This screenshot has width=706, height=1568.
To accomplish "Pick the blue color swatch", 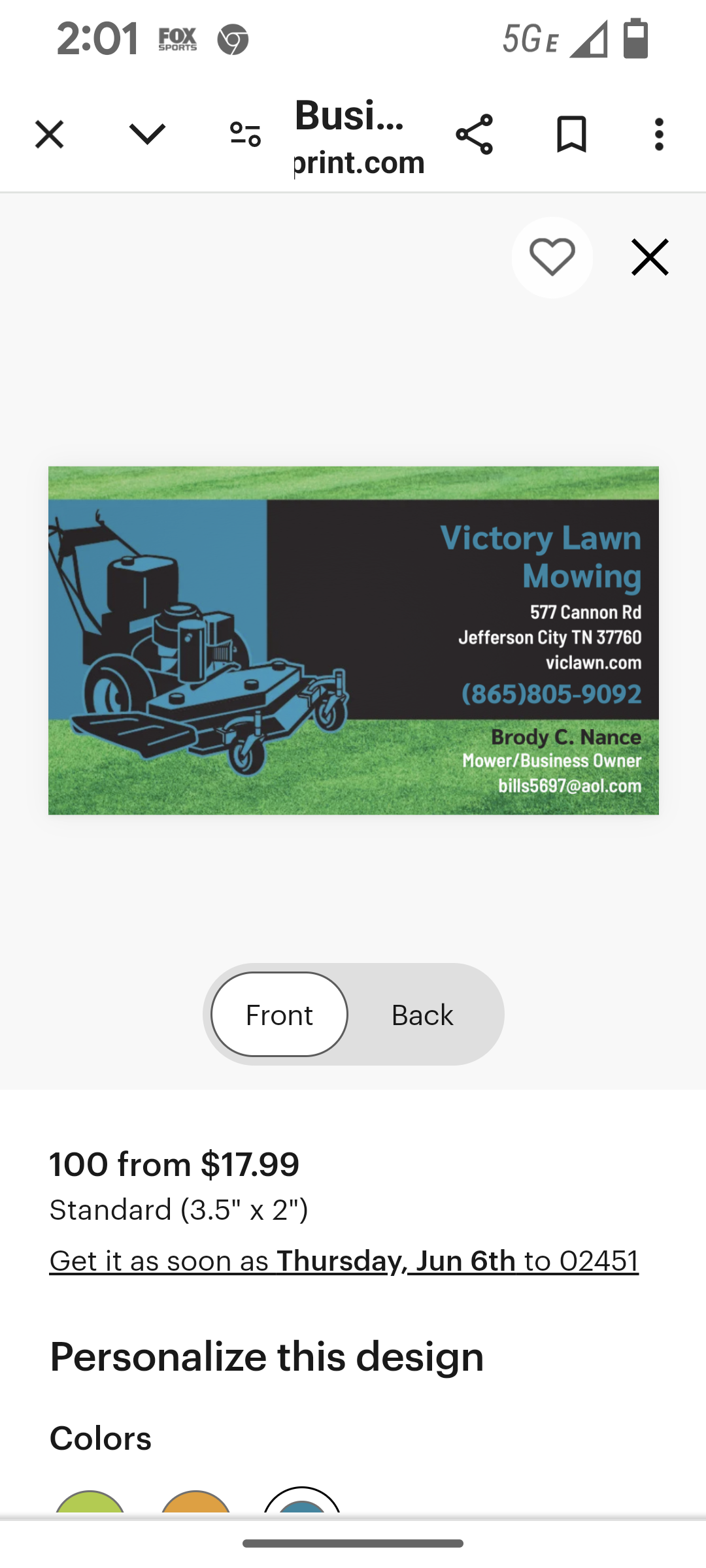I will pyautogui.click(x=302, y=1503).
